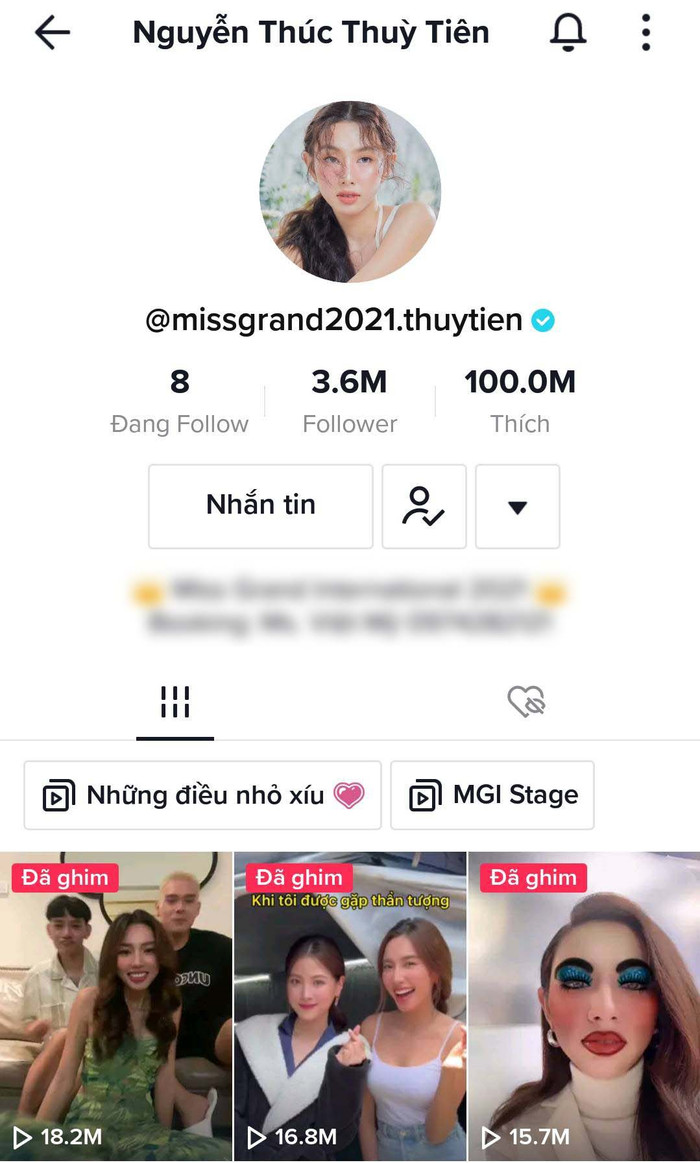The height and width of the screenshot is (1163, 700).
Task: Open the notifications bell
Action: [568, 33]
